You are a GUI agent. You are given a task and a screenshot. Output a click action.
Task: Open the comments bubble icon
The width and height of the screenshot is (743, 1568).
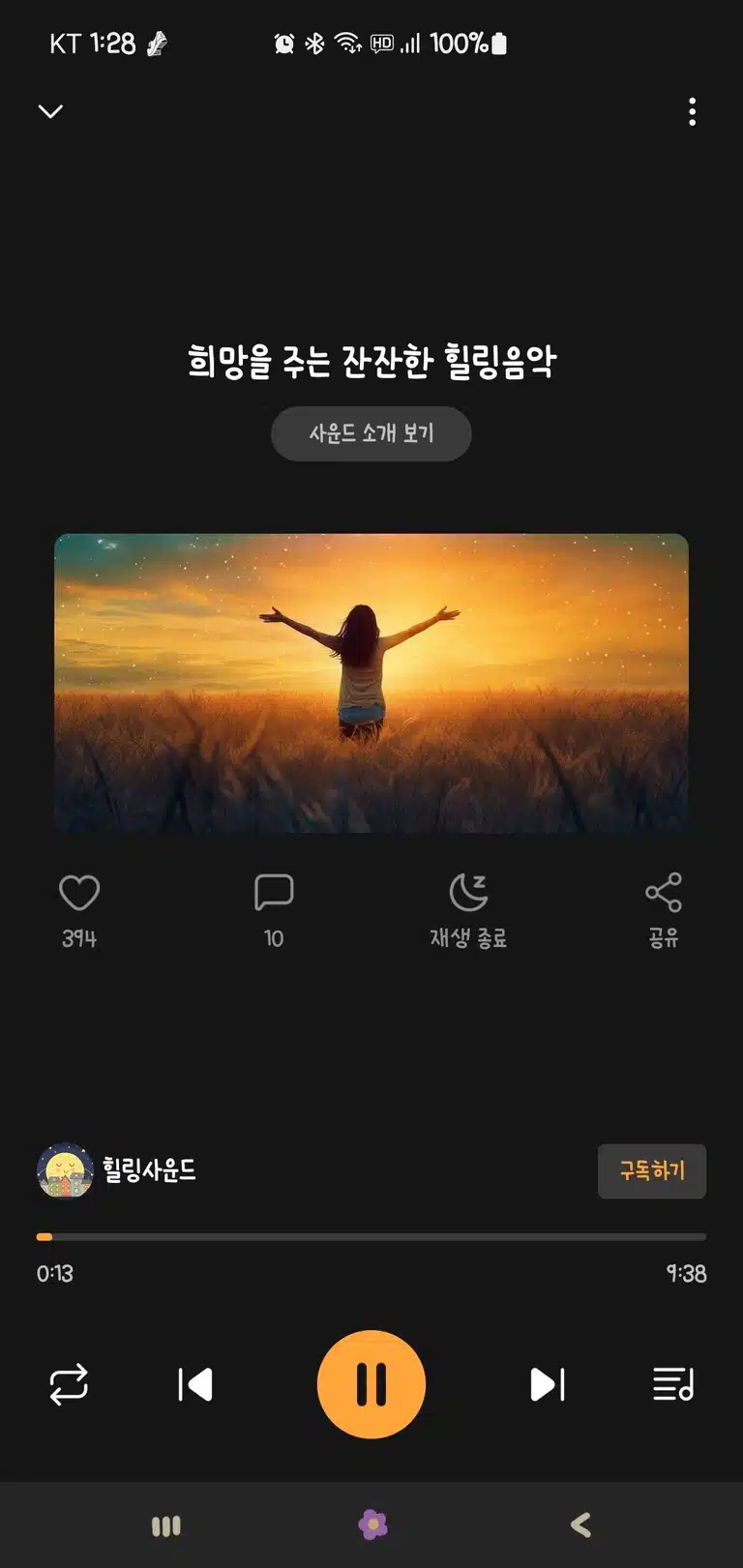pos(274,892)
